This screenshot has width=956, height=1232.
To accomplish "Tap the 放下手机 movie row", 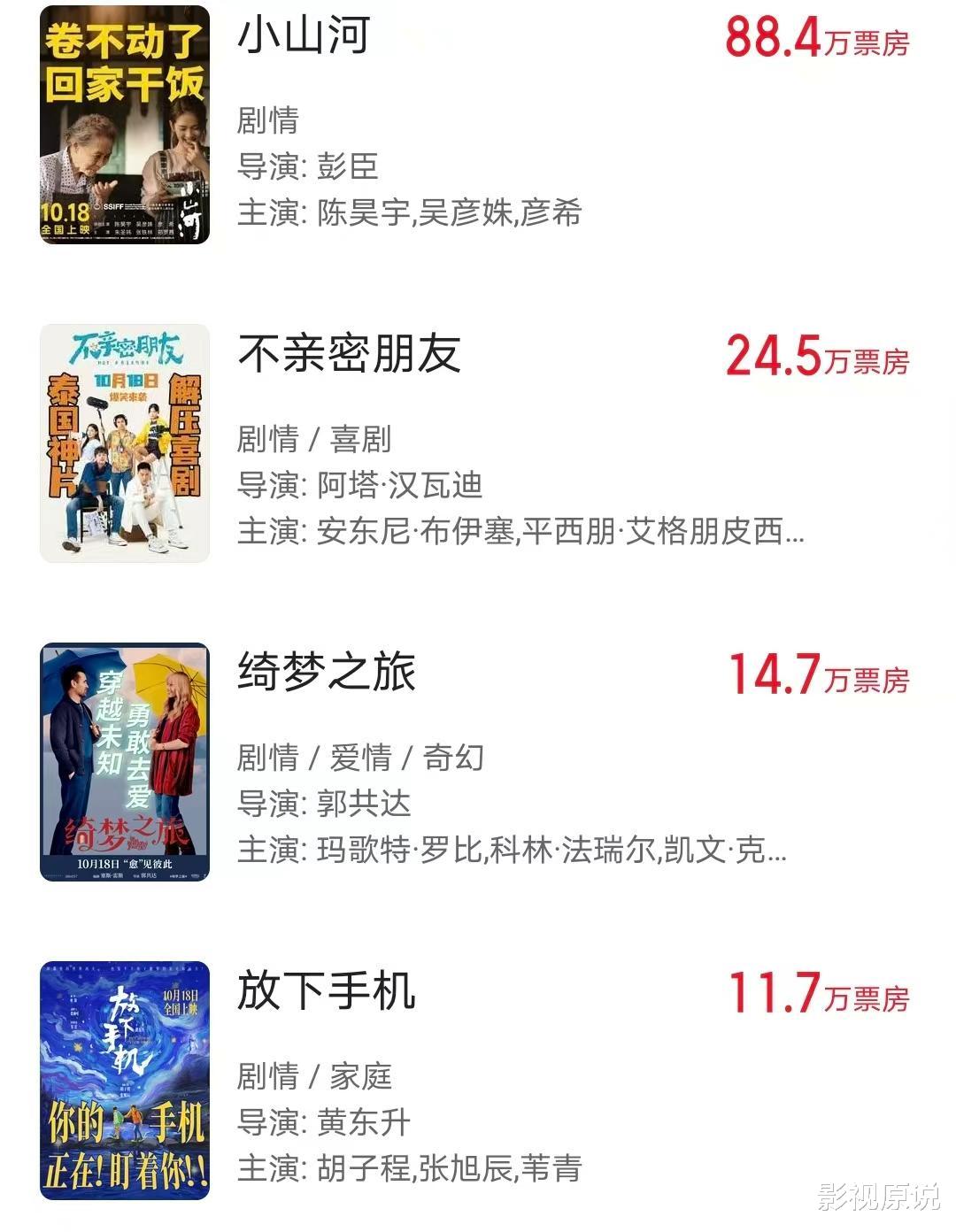I will pos(327,991).
